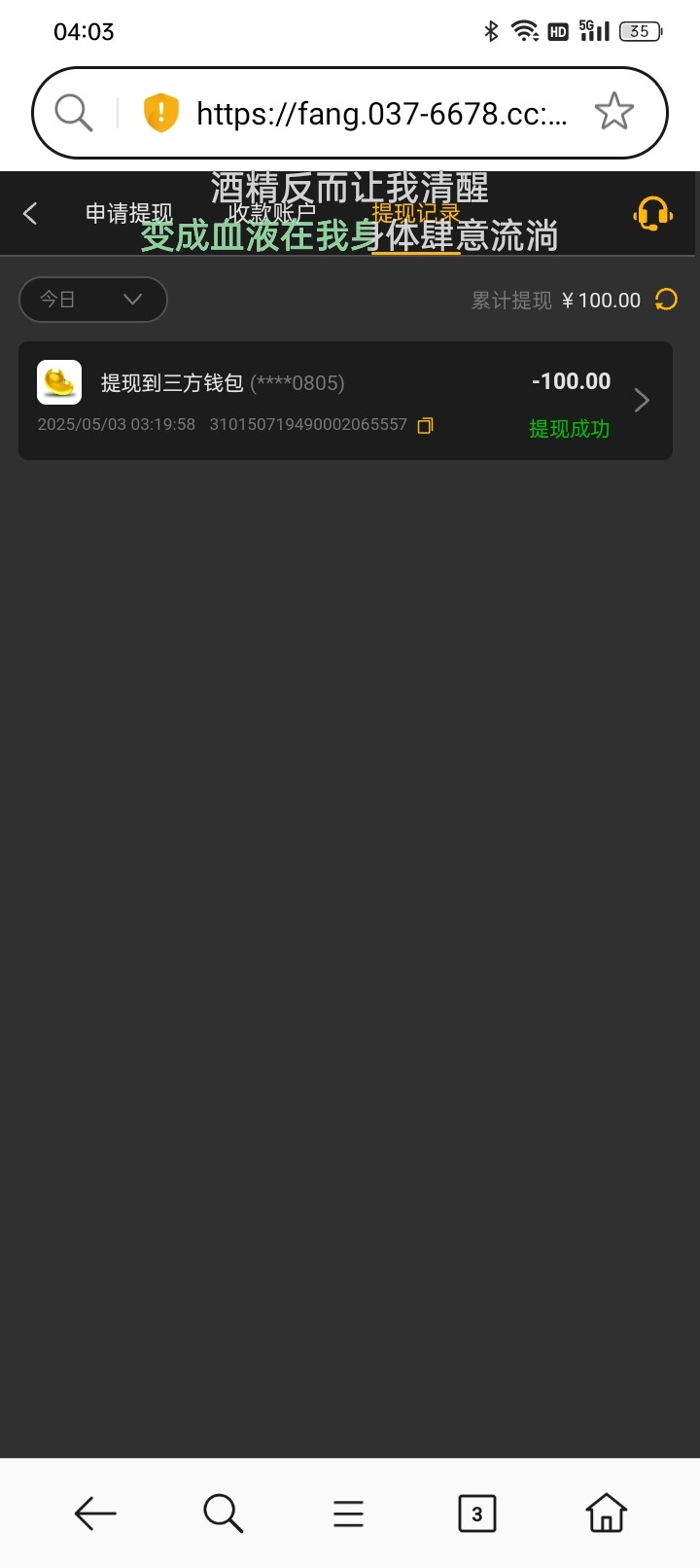
Task: Switch to the 收款账户 tab
Action: click(271, 214)
